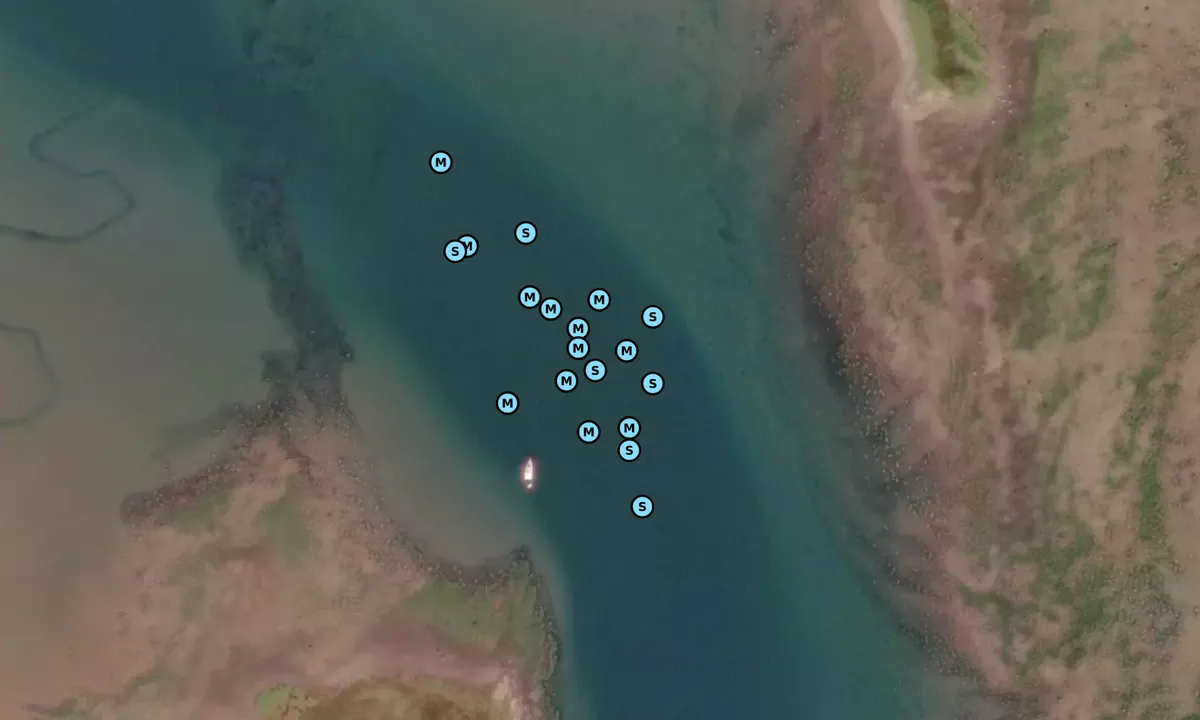
Task: Select the S marker overlapping an M marker
Action: pos(455,251)
